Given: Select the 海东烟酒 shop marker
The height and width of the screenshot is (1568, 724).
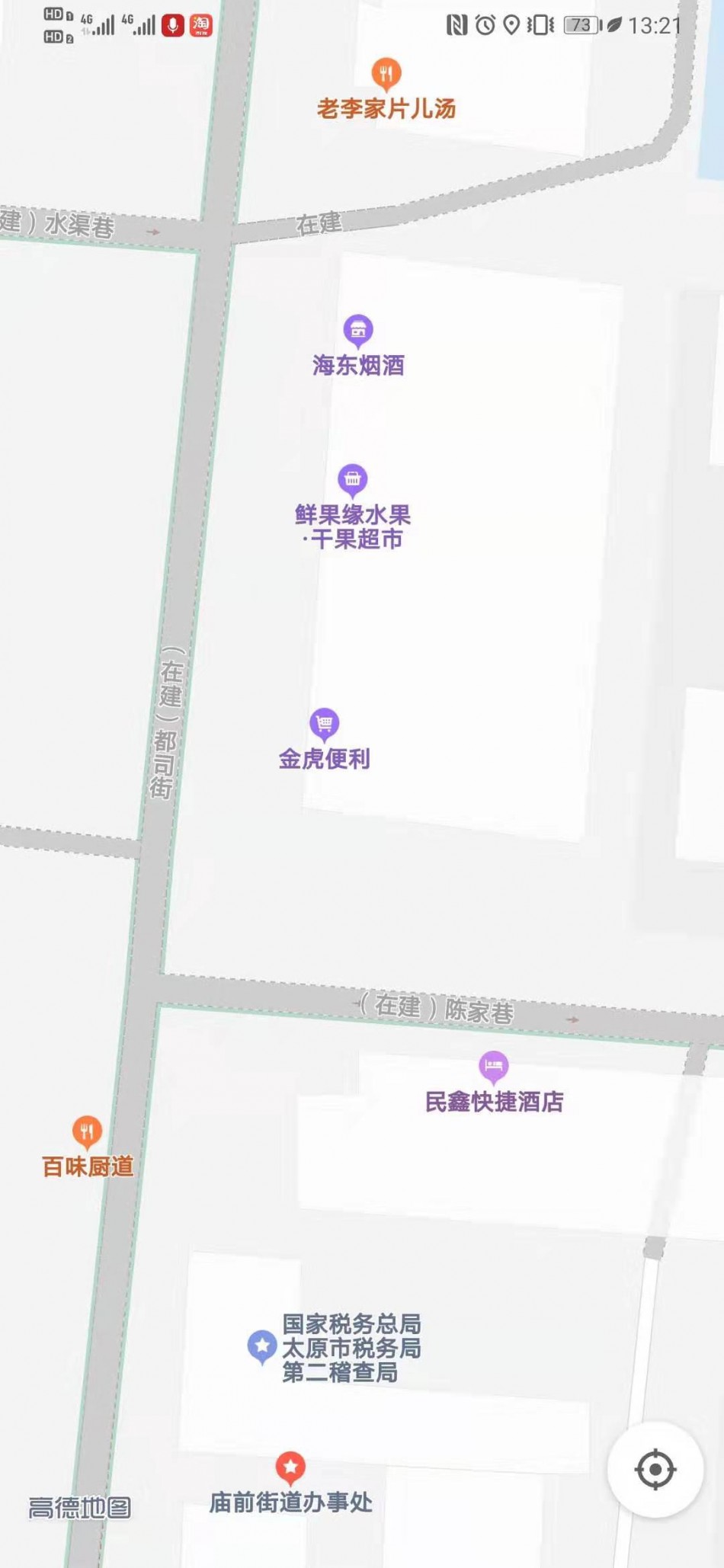Looking at the screenshot, I should click(x=358, y=331).
